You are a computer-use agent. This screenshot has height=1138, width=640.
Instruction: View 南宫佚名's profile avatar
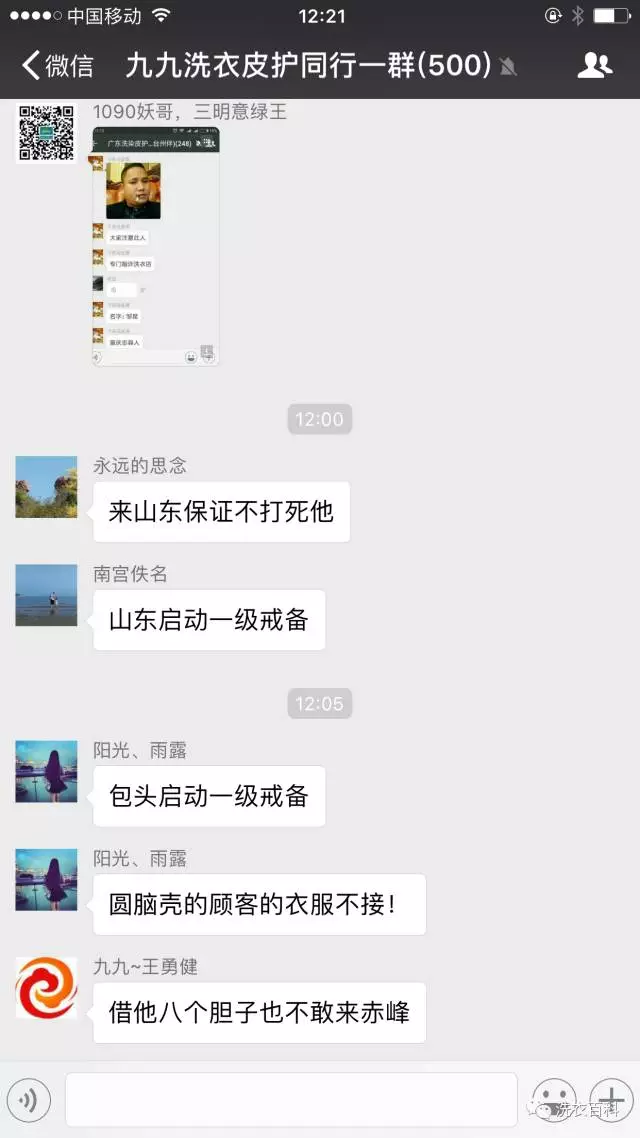click(x=46, y=595)
